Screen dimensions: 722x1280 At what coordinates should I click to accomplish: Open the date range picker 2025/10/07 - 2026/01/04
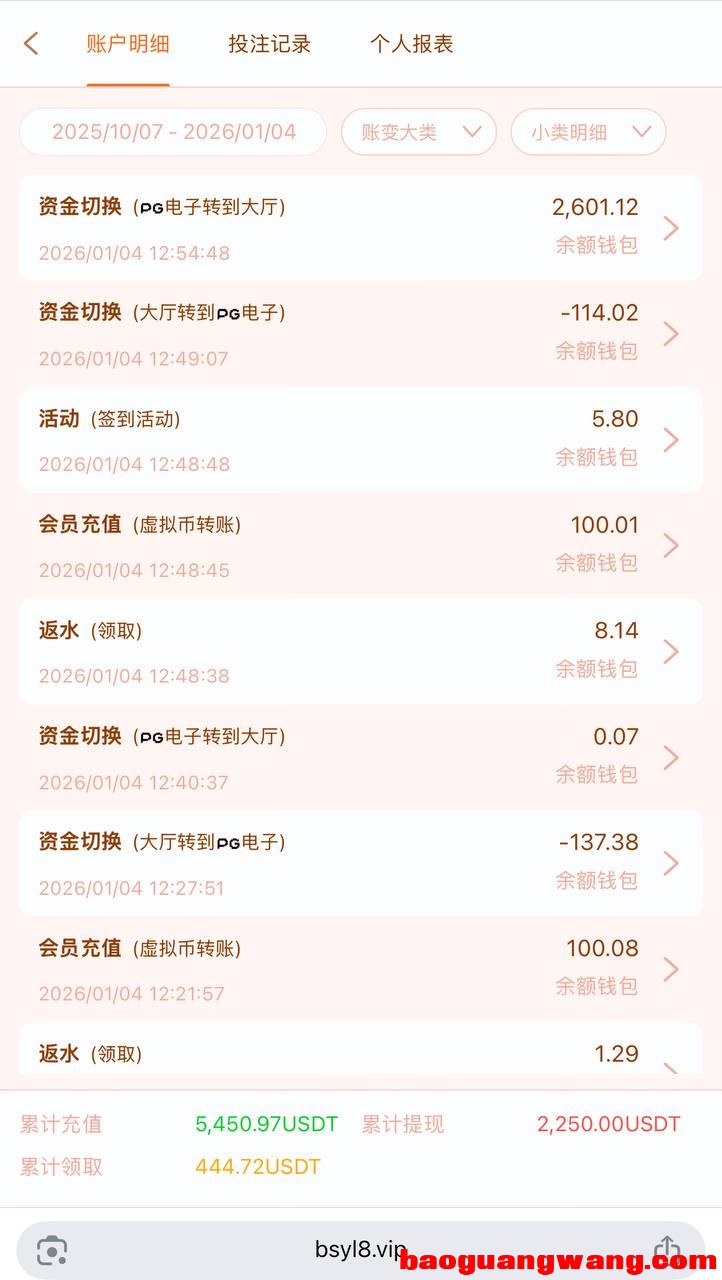(173, 132)
